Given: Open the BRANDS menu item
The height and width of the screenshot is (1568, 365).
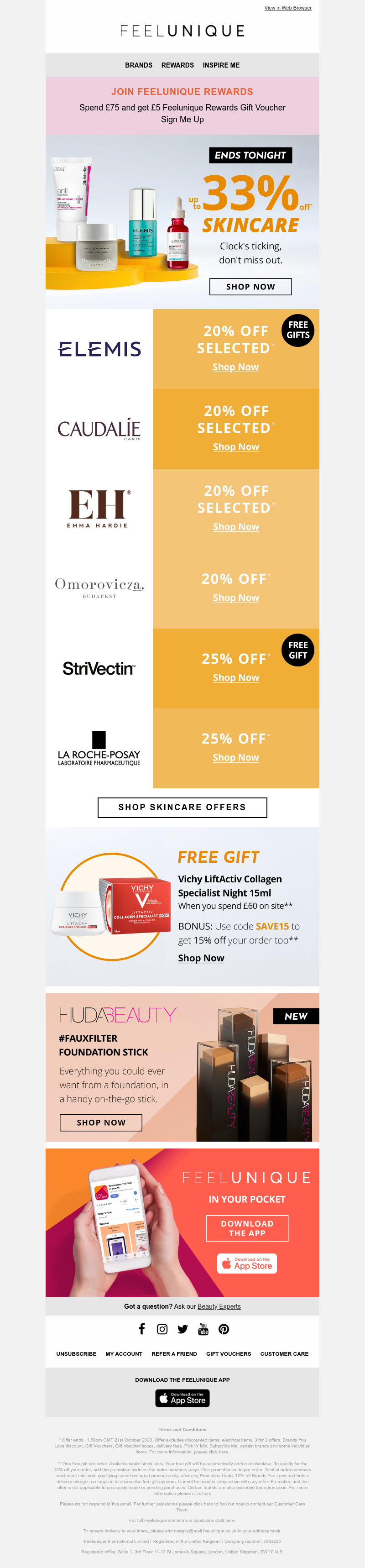Looking at the screenshot, I should coord(139,65).
